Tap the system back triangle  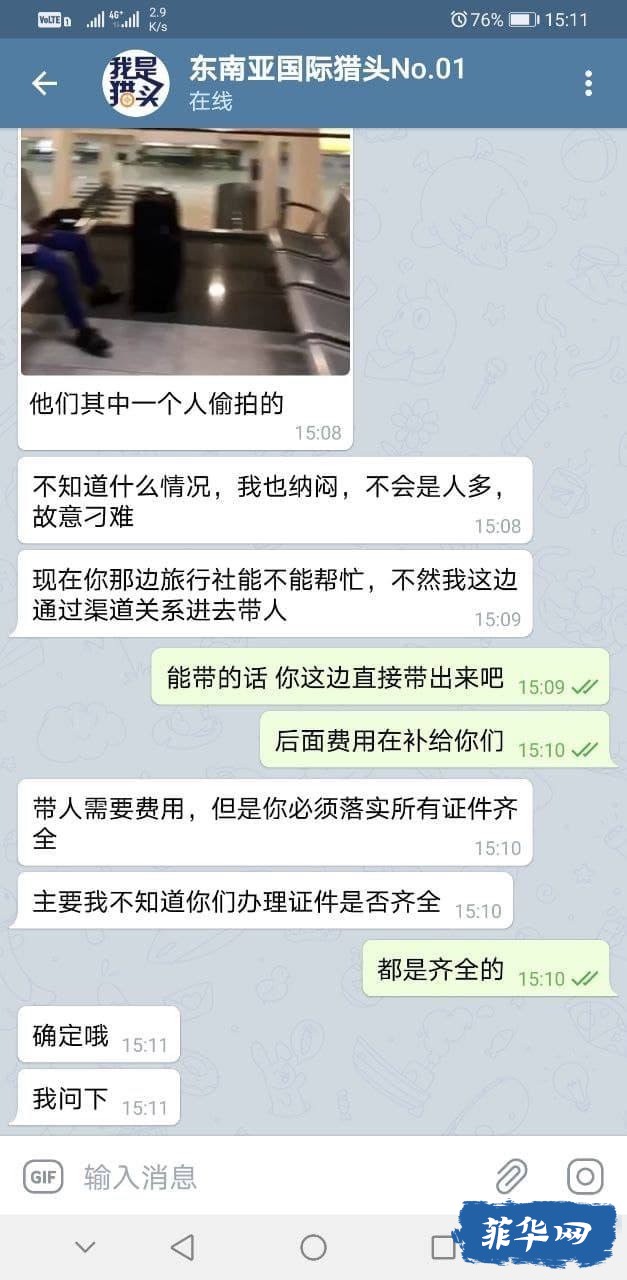click(x=182, y=1247)
